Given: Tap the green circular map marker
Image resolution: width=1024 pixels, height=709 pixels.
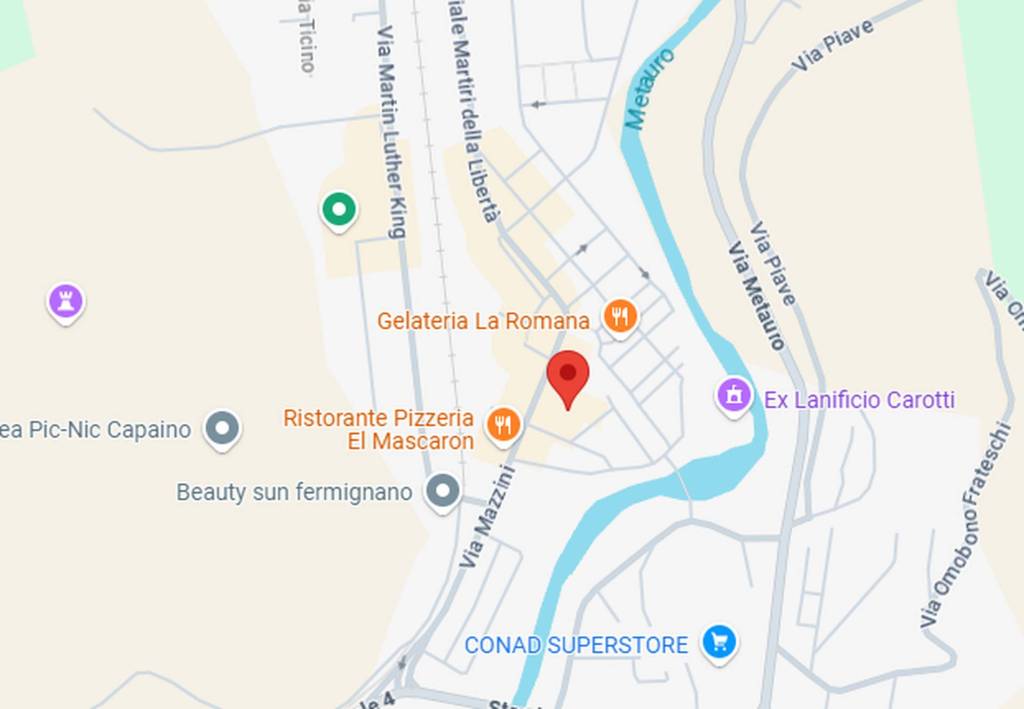Looking at the screenshot, I should (339, 210).
